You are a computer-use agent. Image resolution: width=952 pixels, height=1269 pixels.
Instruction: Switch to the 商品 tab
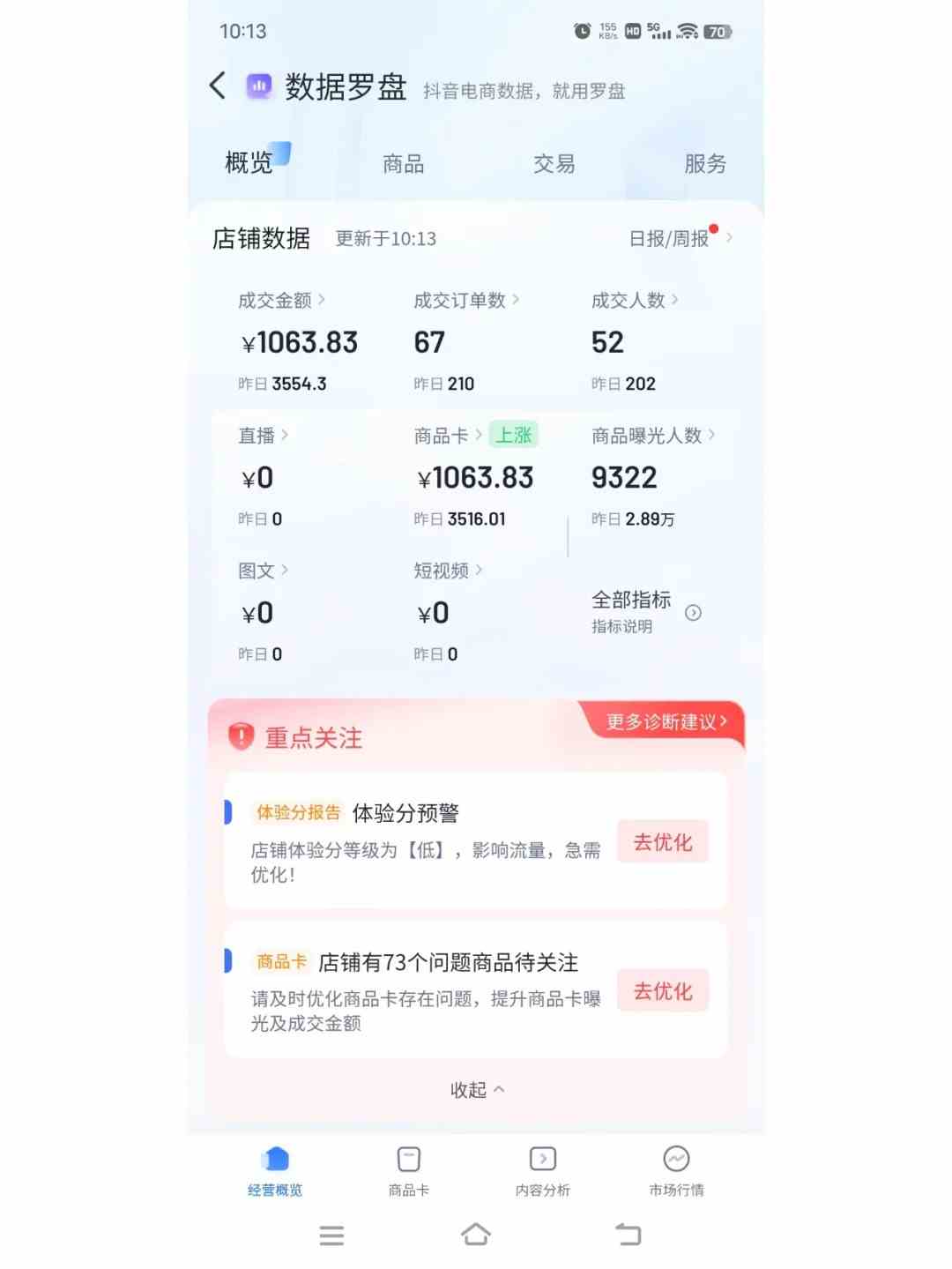[x=404, y=163]
